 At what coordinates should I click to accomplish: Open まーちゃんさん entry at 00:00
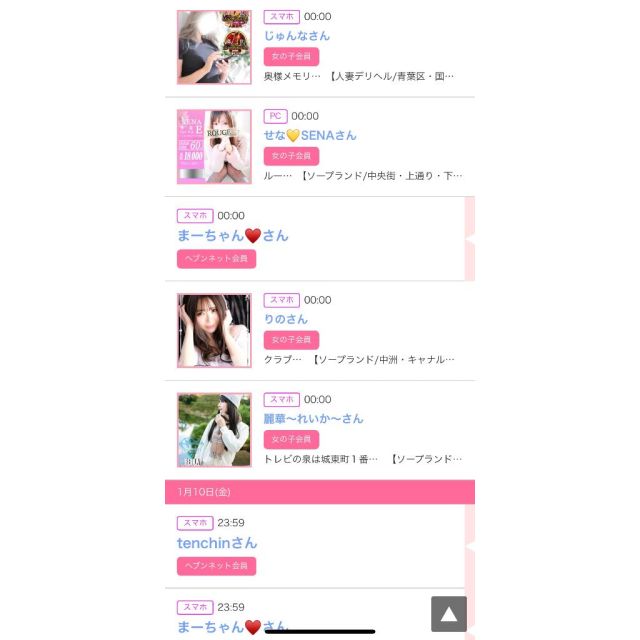232,236
